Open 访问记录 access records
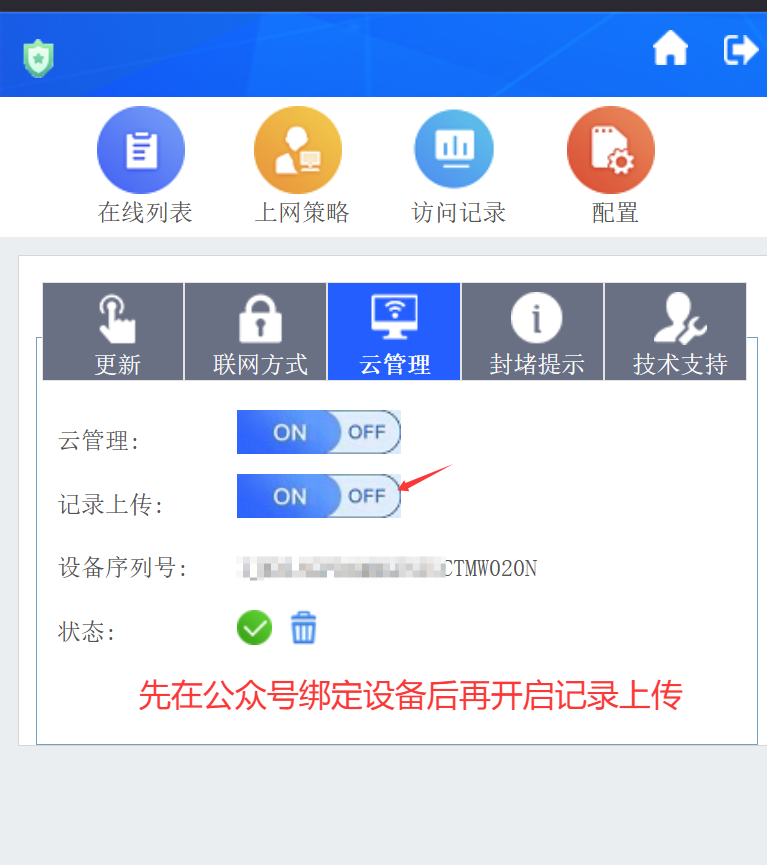 [455, 165]
